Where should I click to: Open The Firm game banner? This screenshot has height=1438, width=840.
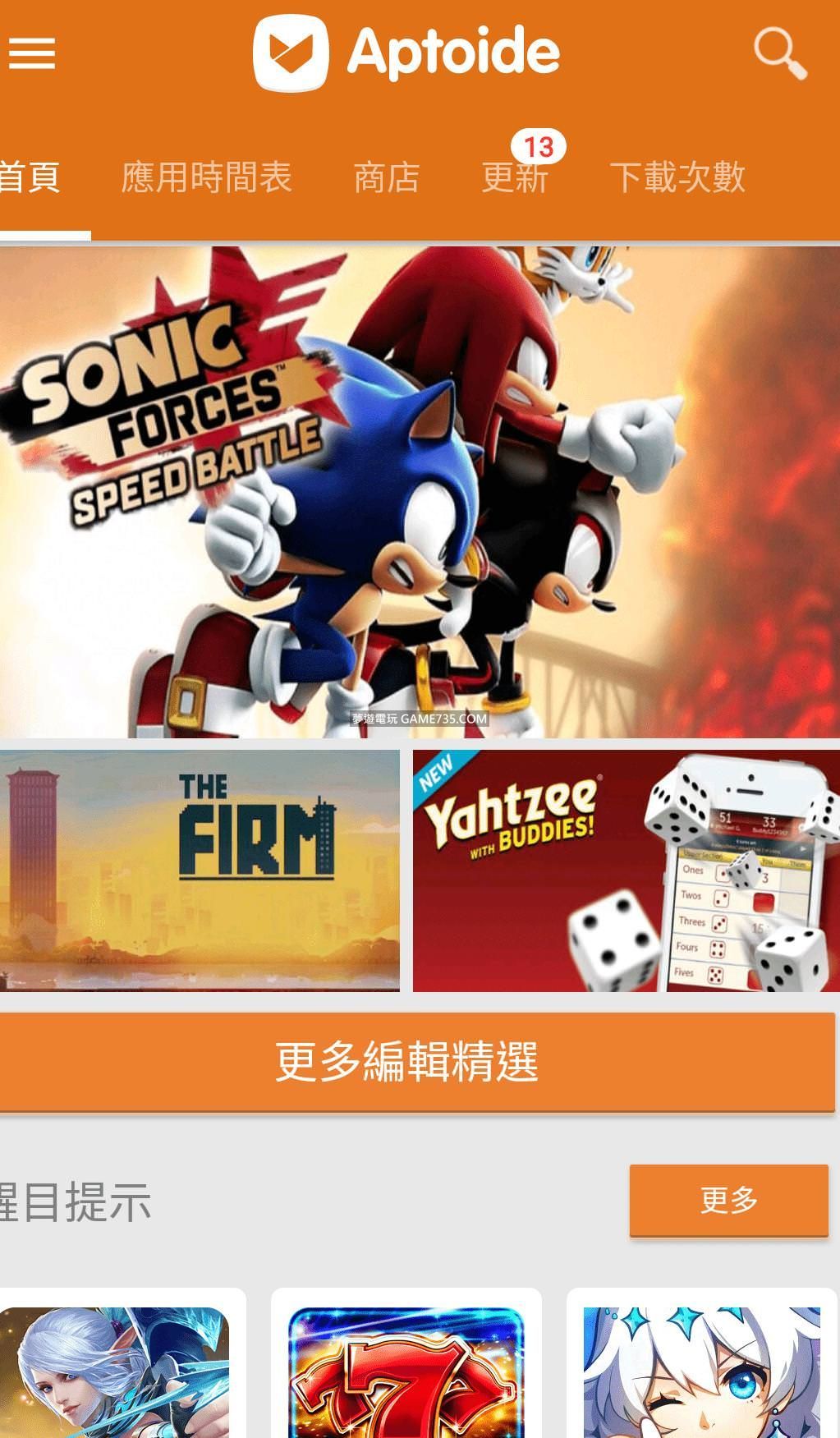pos(200,871)
